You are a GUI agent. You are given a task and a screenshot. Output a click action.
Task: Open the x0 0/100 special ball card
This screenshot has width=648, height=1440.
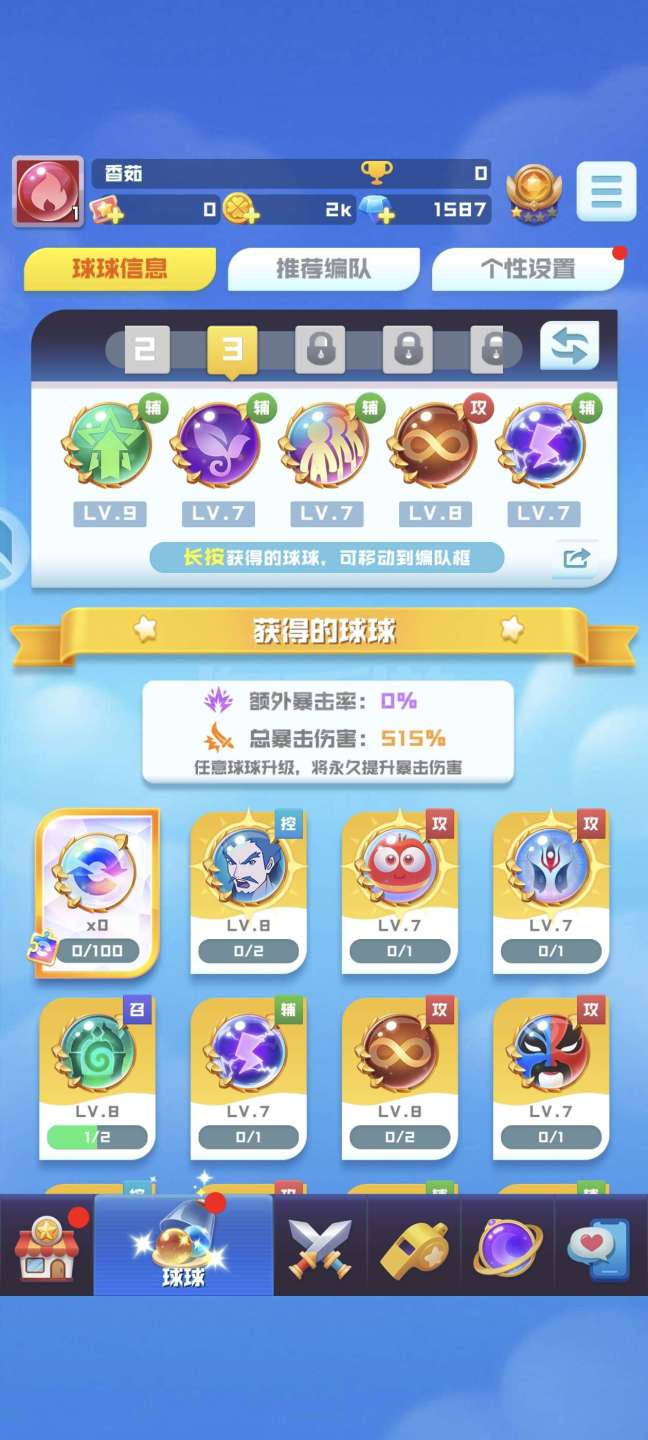97,891
